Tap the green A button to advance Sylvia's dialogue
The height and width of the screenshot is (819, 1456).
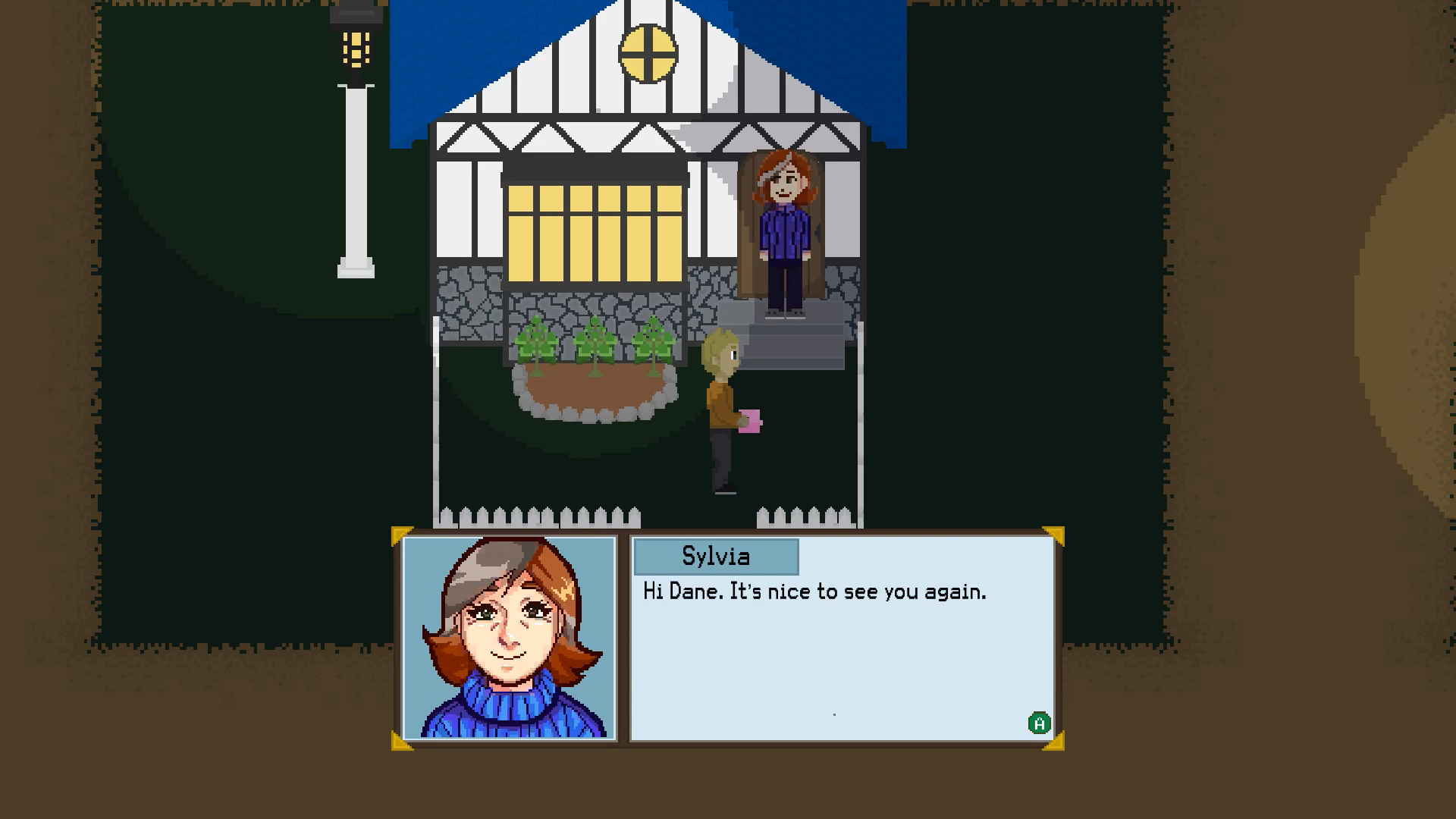pyautogui.click(x=1039, y=723)
